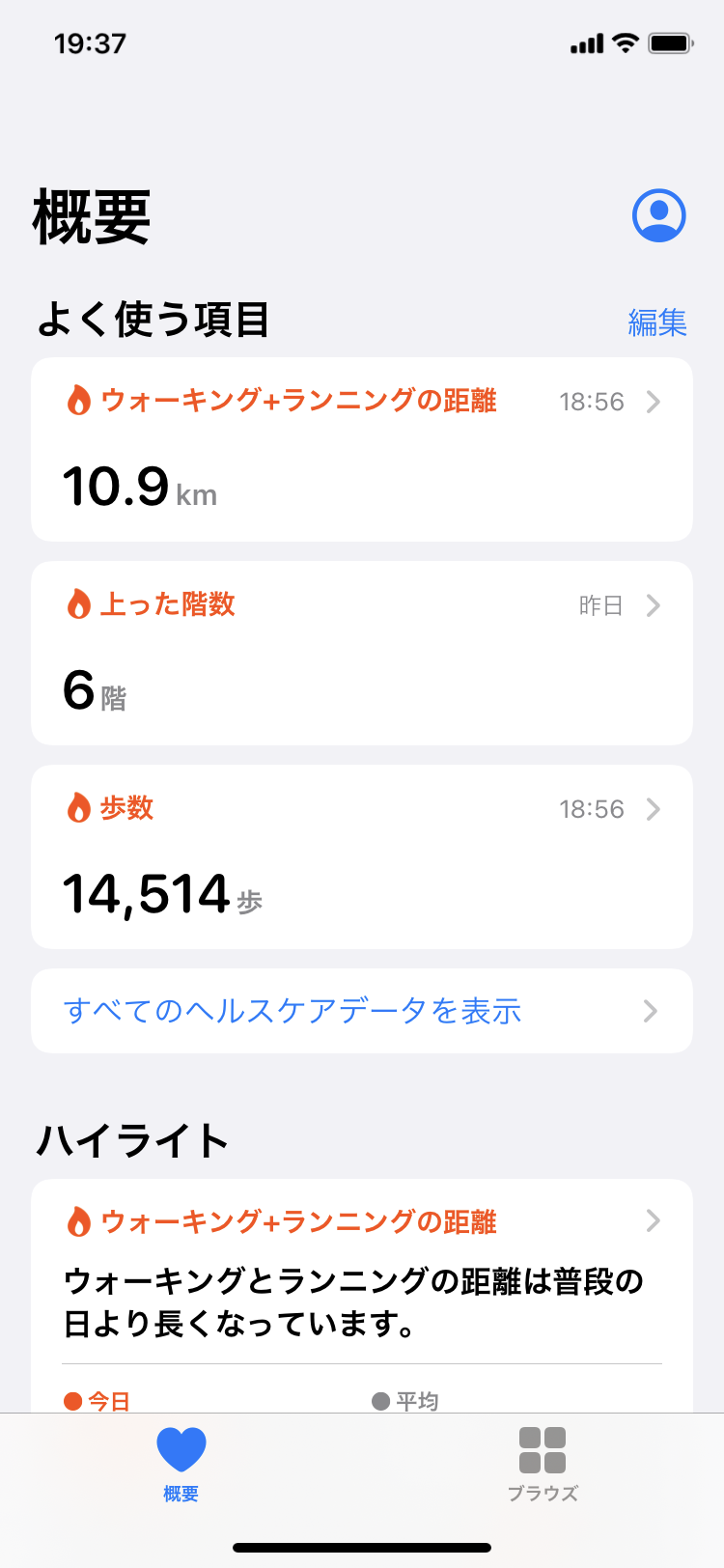The width and height of the screenshot is (724, 1568).
Task: Select すべてのヘルスケアデータを表示
Action: coord(362,1011)
